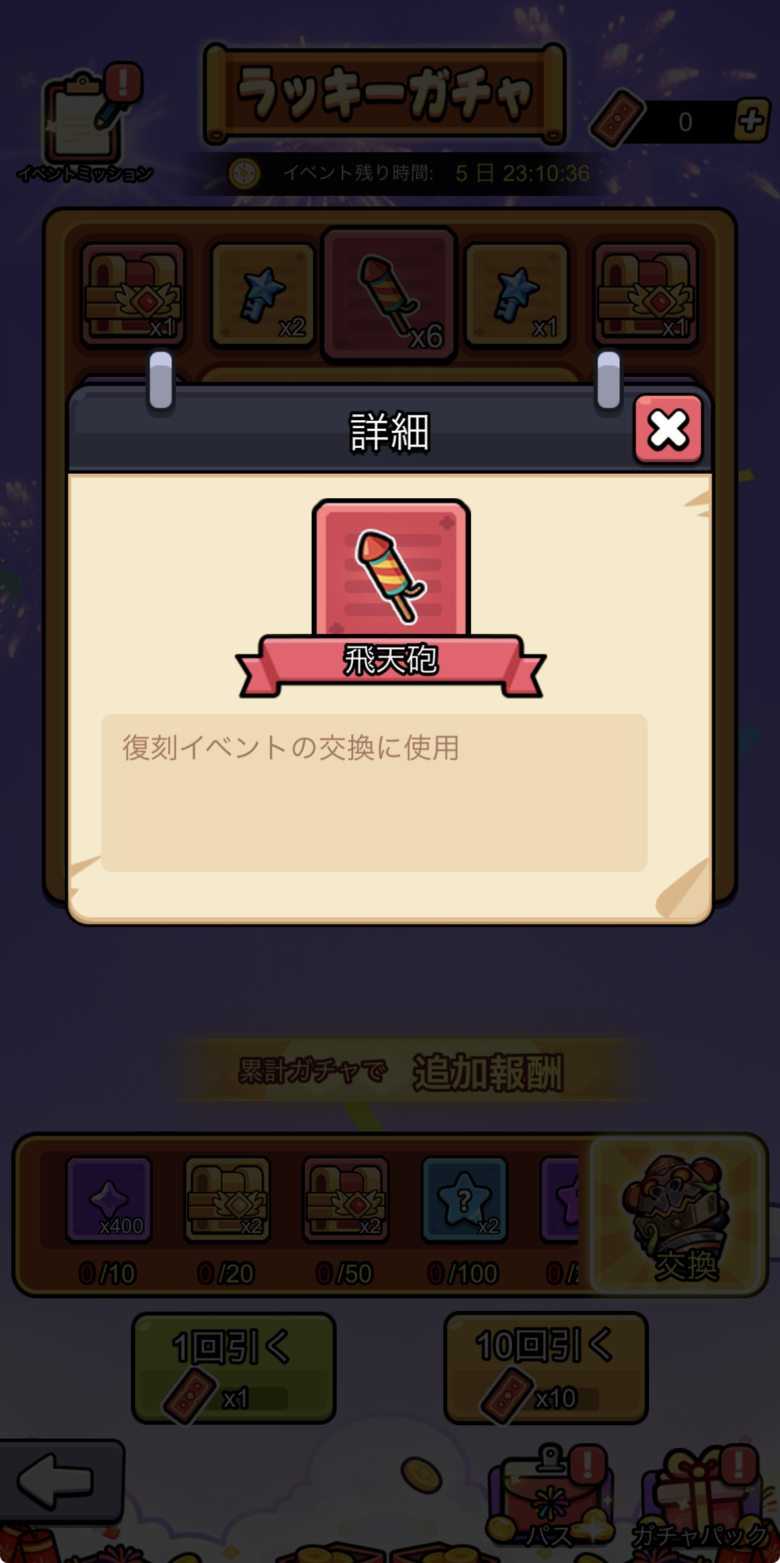Select the ラッキーガチャ banner title

pos(388,90)
